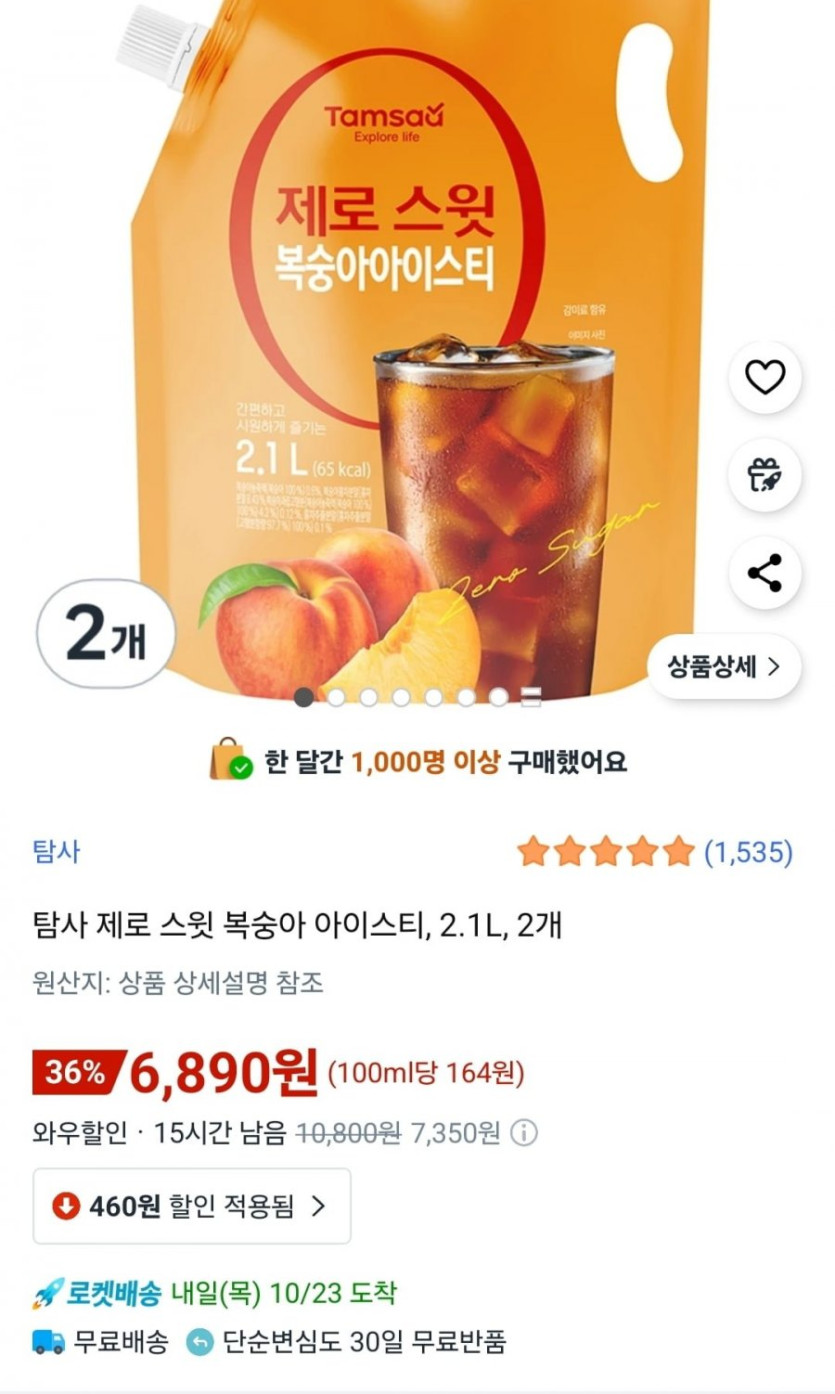
Task: Open the product image tile
Action: 418,350
